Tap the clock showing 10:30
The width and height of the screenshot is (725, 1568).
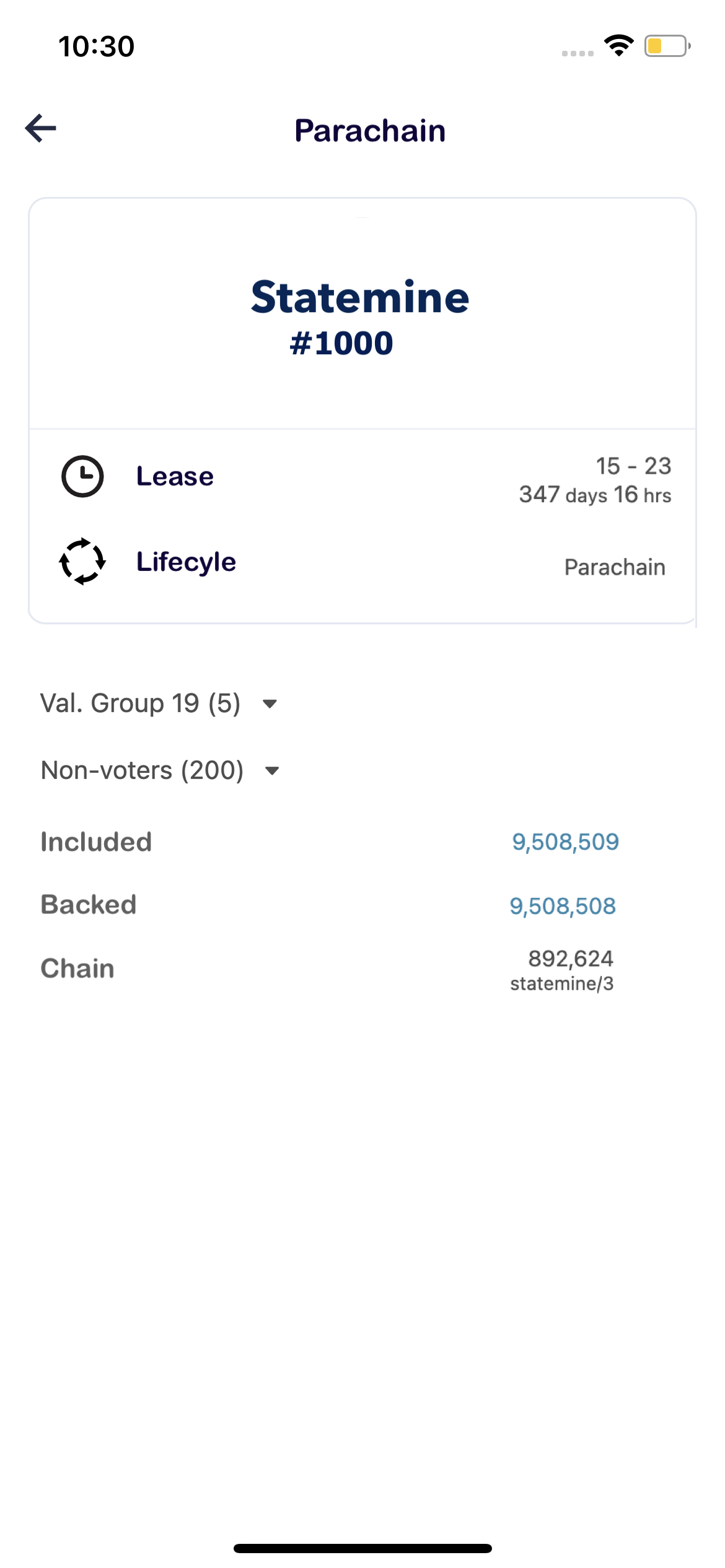95,45
